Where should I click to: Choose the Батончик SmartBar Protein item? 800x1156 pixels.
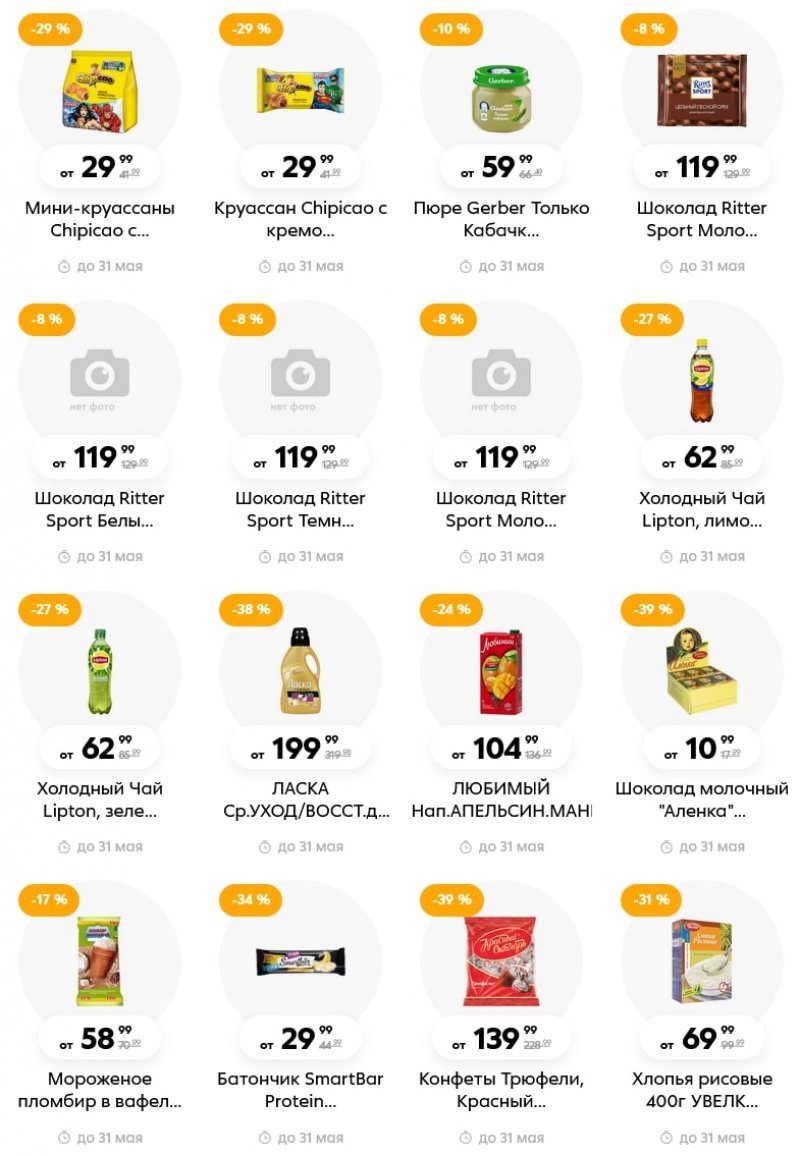(x=300, y=1090)
